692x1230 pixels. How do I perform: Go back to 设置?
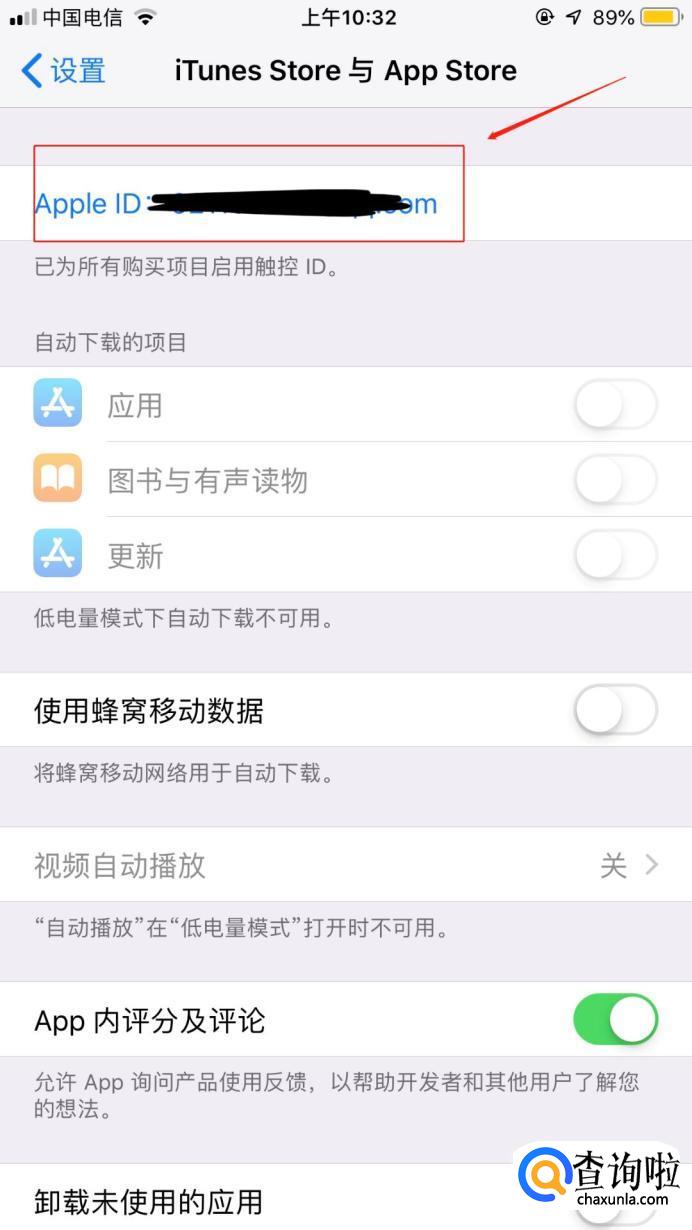point(64,71)
